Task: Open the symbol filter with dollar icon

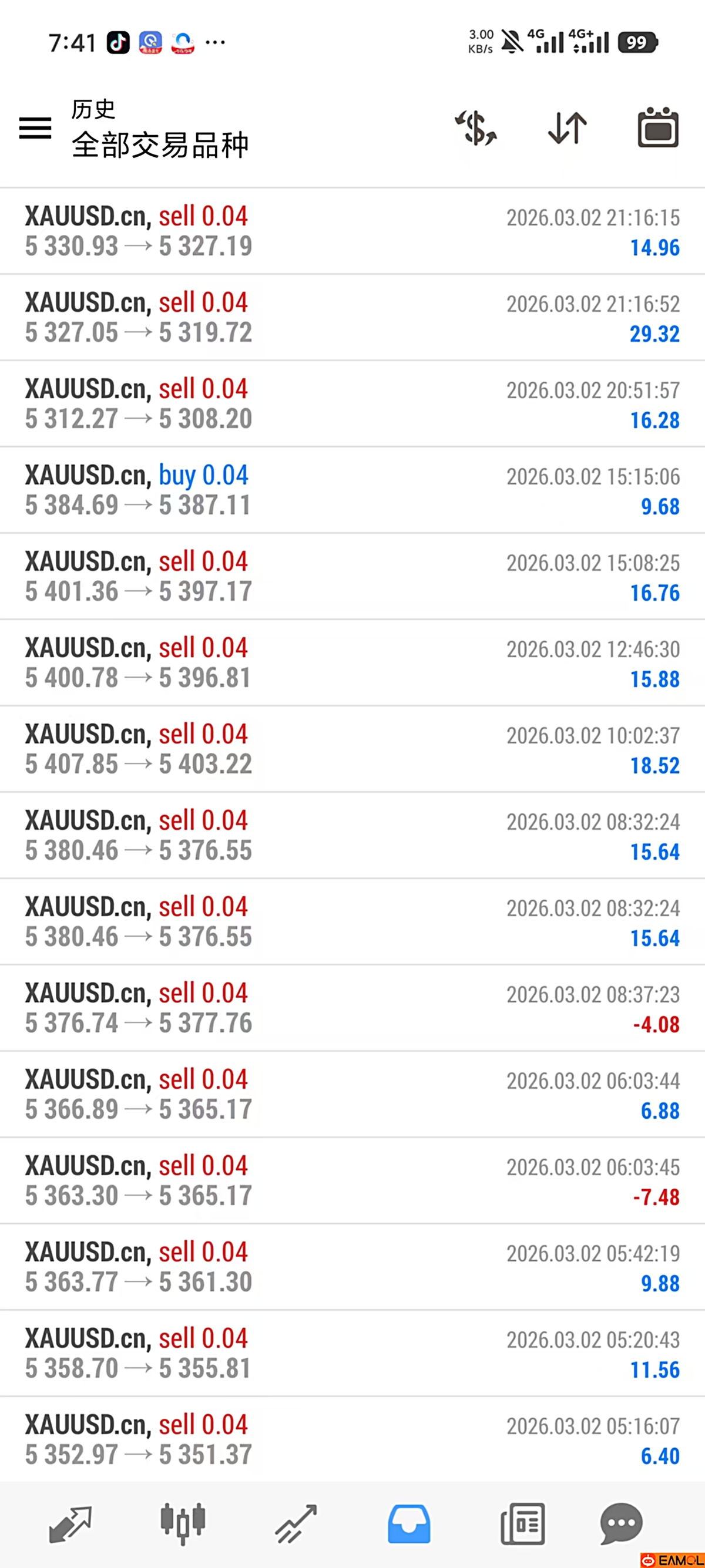Action: click(x=476, y=128)
